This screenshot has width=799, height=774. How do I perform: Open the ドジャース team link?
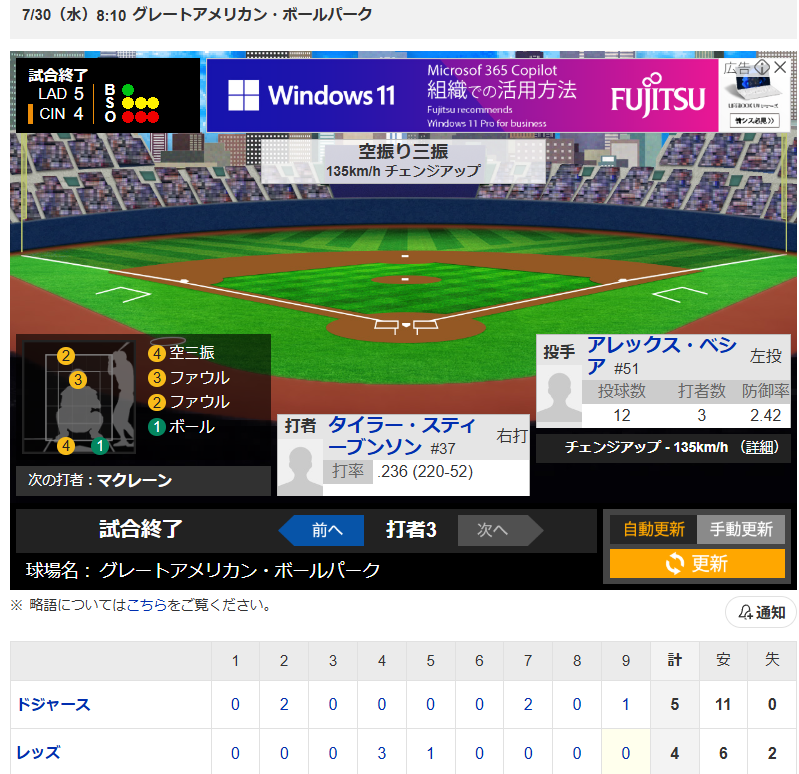coord(53,705)
